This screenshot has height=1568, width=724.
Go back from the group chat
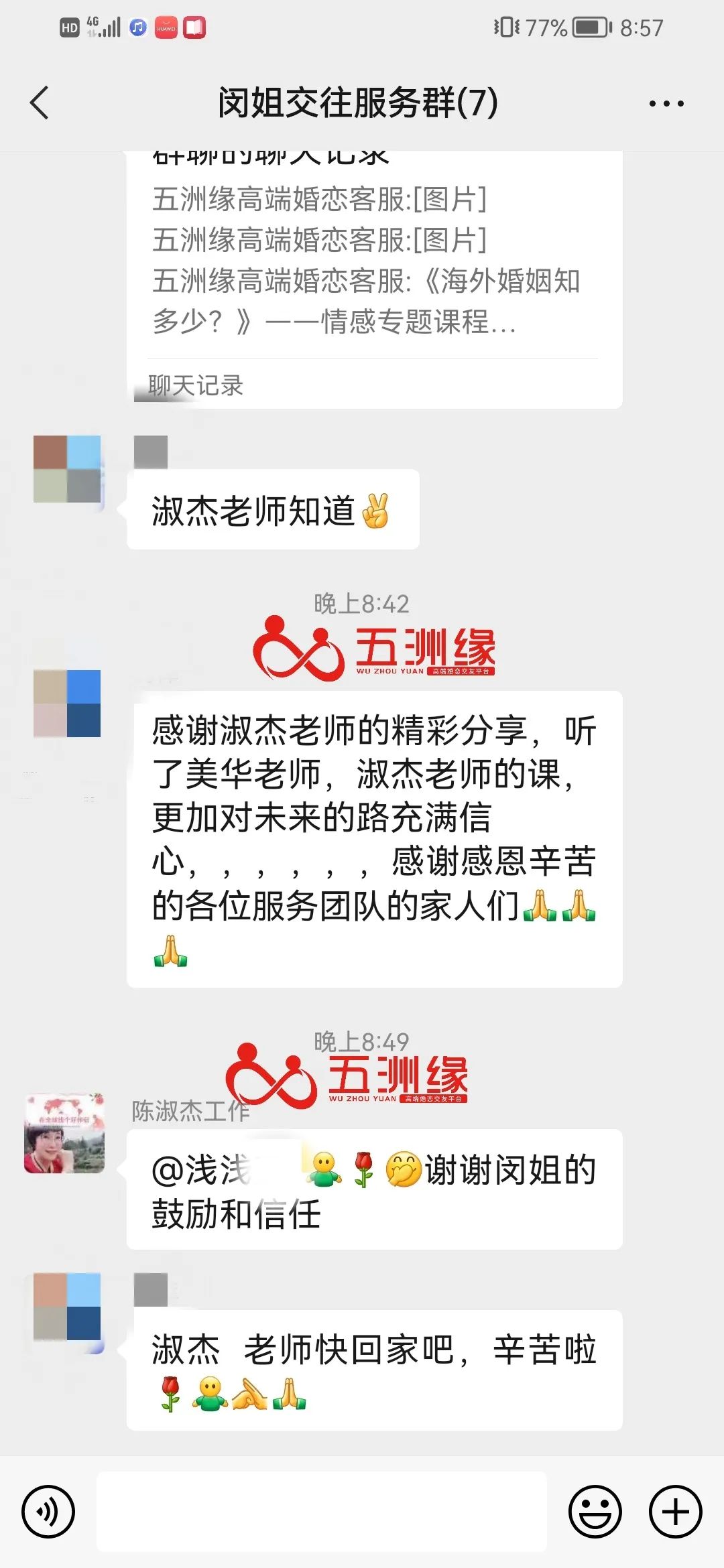40,103
